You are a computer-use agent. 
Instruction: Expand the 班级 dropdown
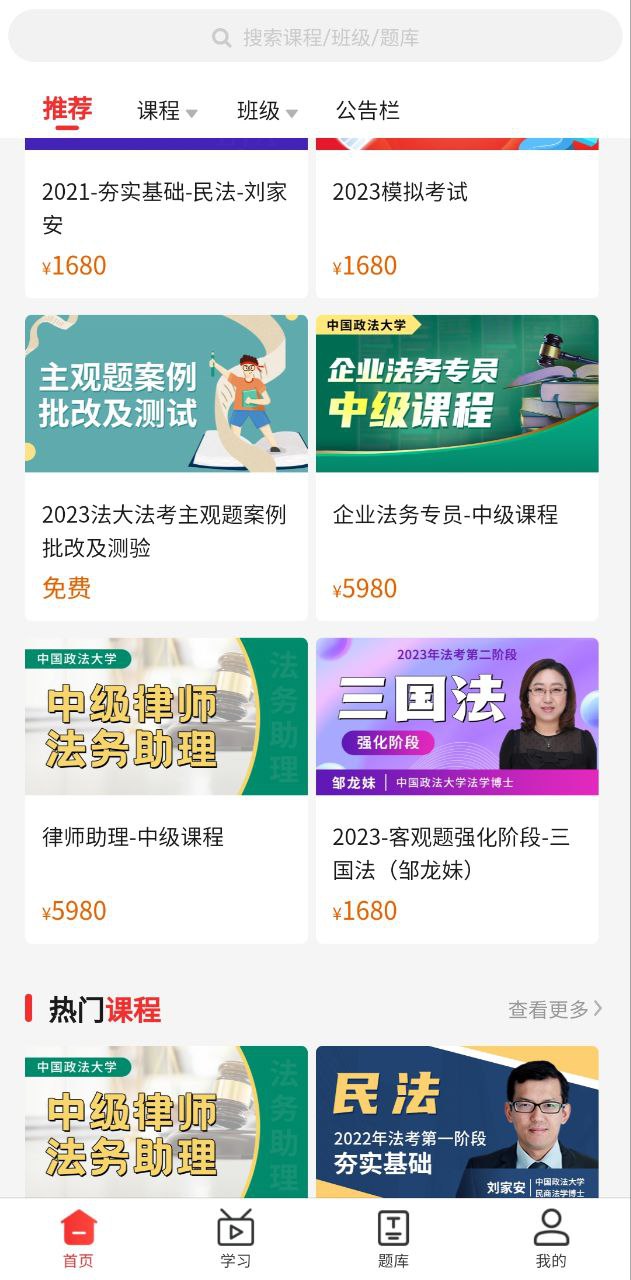(x=267, y=111)
